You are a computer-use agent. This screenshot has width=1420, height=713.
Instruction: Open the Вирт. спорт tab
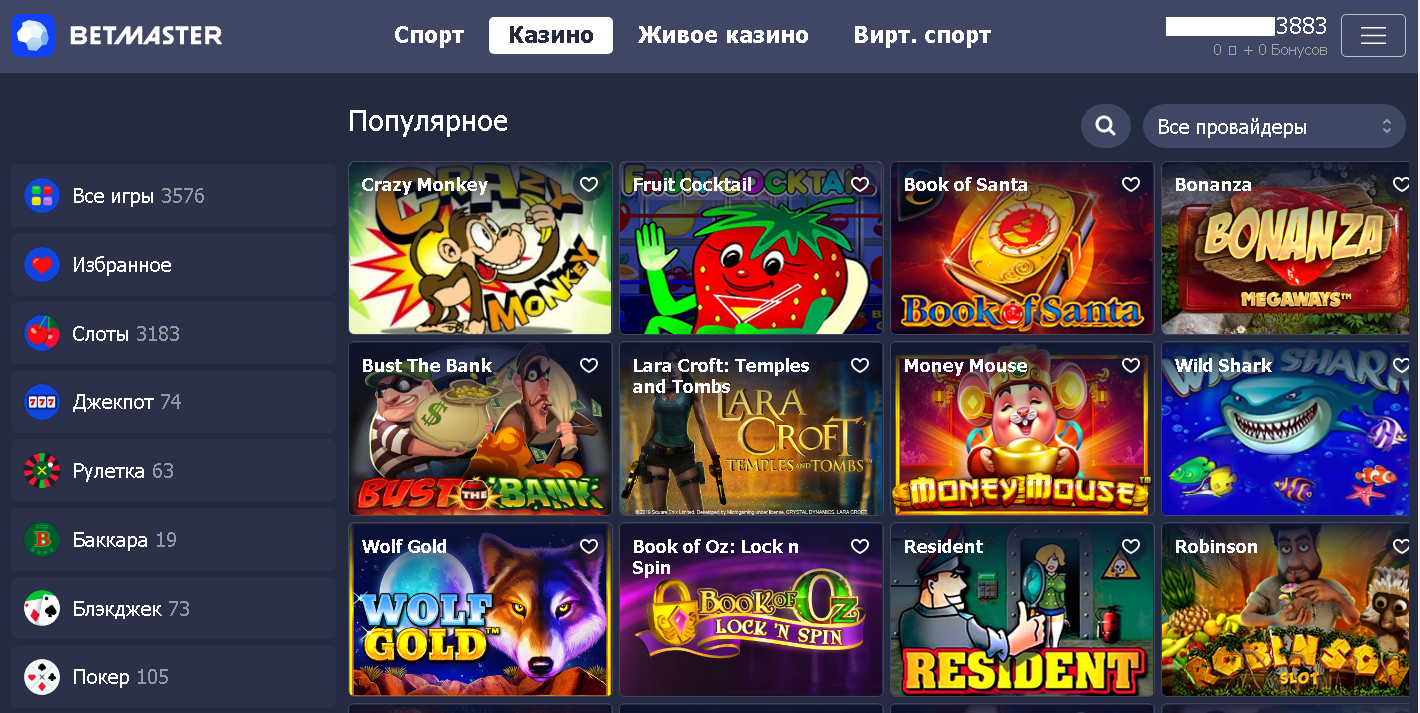click(x=921, y=35)
